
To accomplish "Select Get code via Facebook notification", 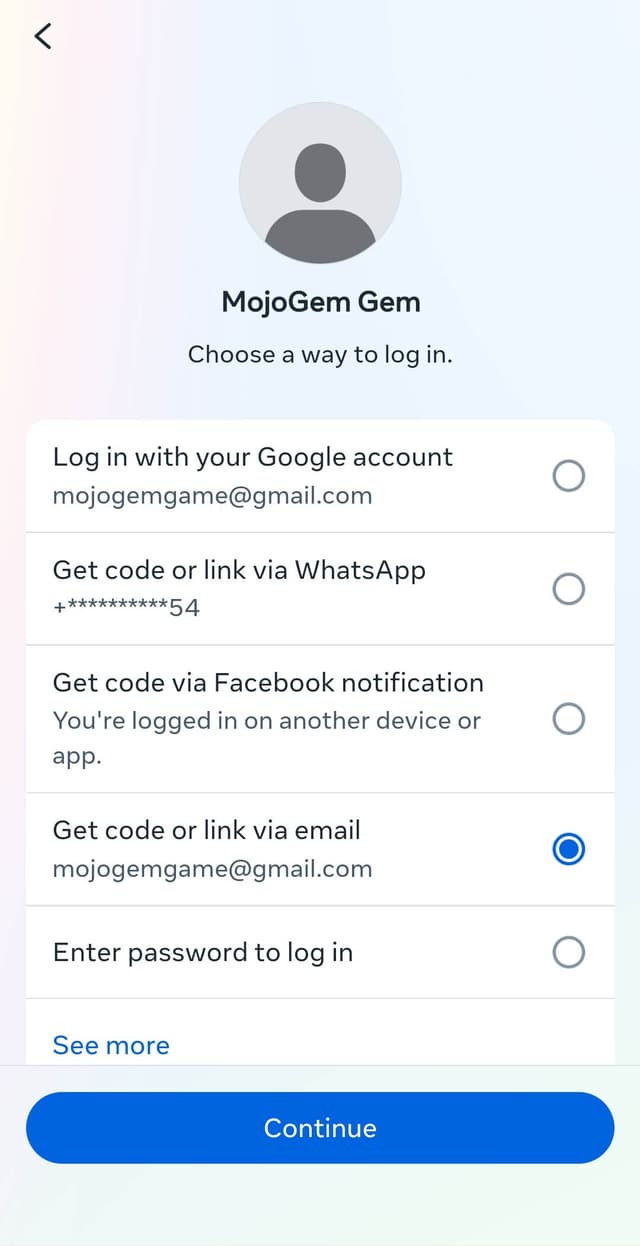I will coord(568,718).
